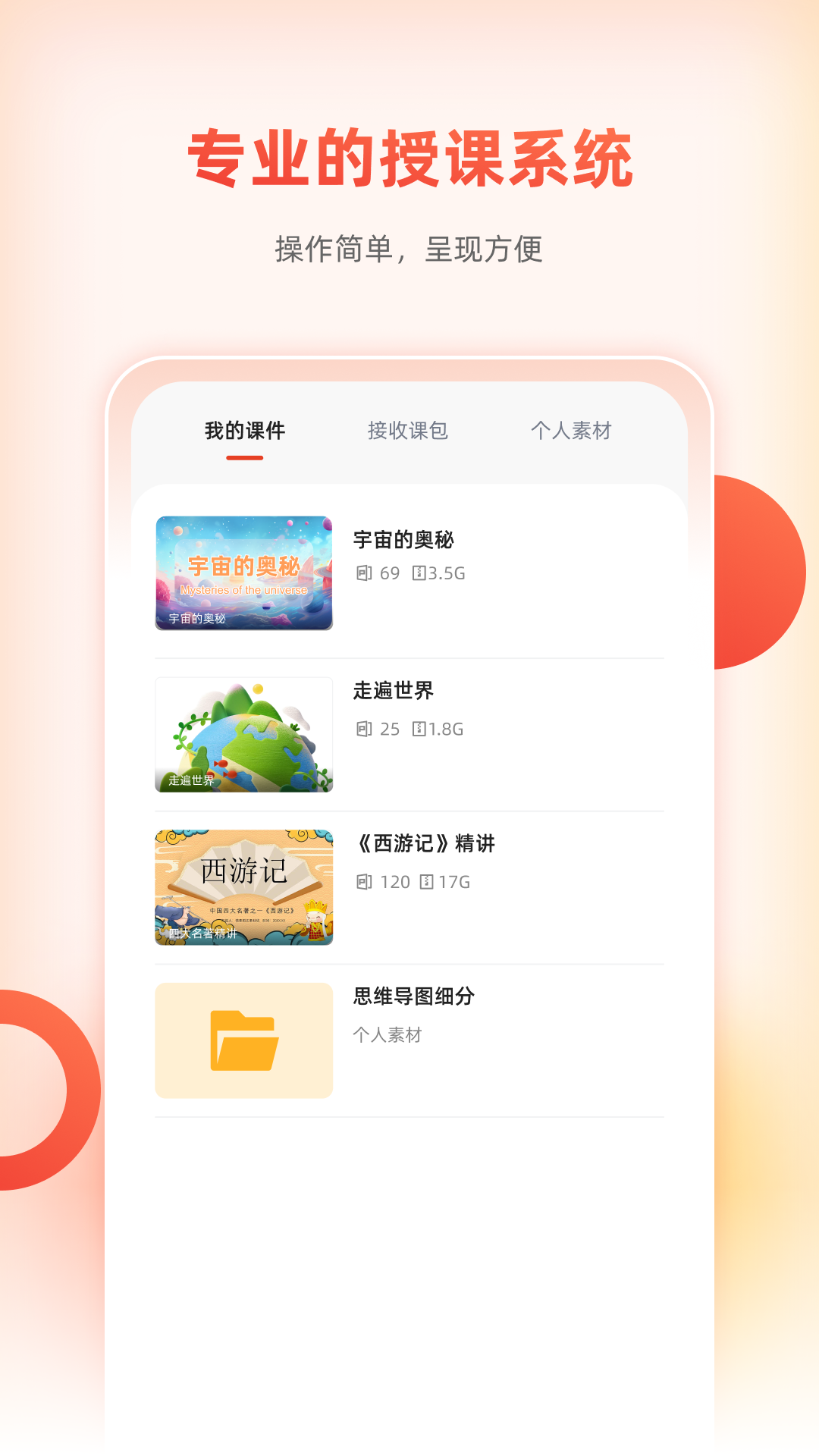Viewport: 819px width, 1456px height.
Task: Click the page count icon beside 120
Action: click(x=366, y=881)
